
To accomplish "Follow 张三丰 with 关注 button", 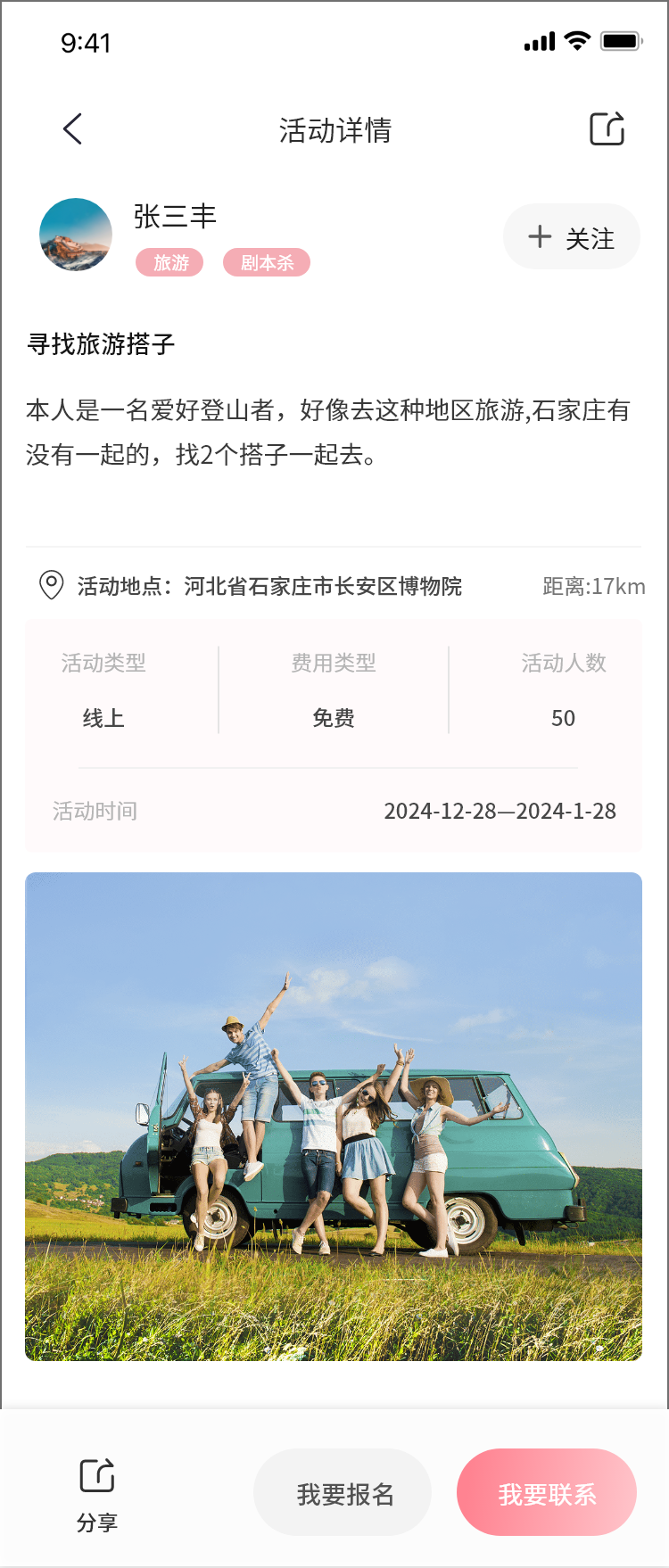I will click(x=572, y=237).
